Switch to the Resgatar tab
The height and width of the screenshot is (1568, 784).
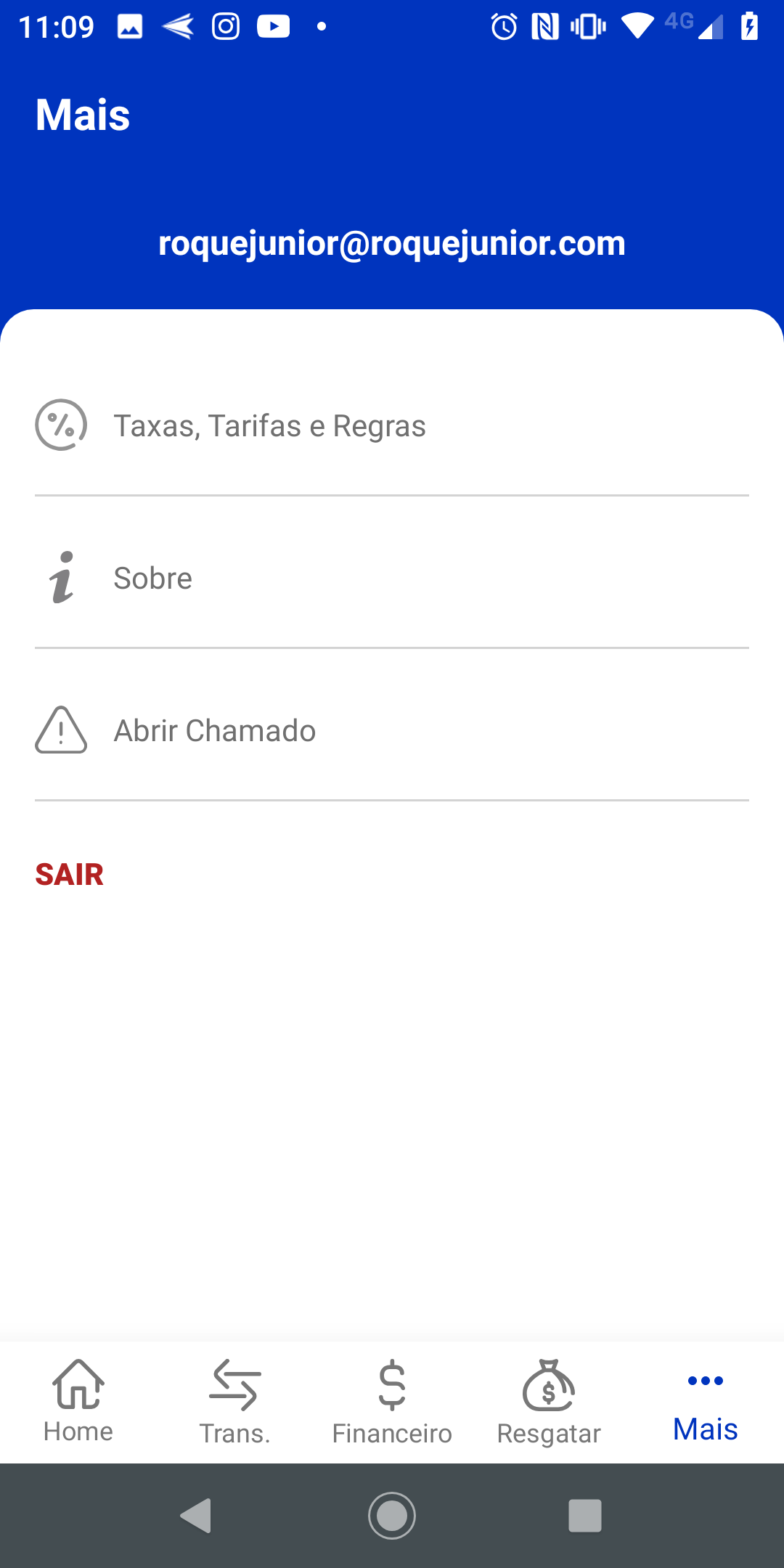click(x=549, y=1402)
